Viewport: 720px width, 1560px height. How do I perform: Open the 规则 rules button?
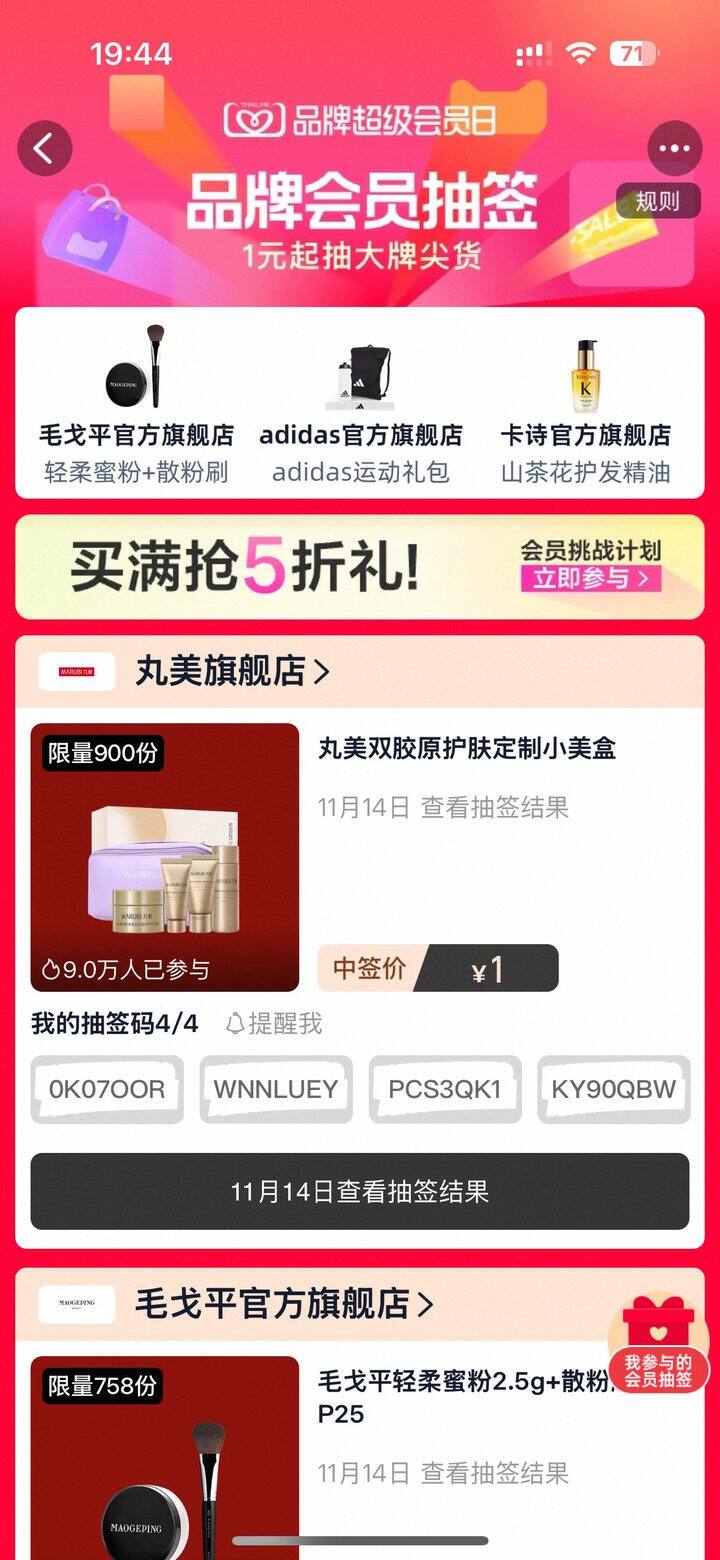point(657,201)
